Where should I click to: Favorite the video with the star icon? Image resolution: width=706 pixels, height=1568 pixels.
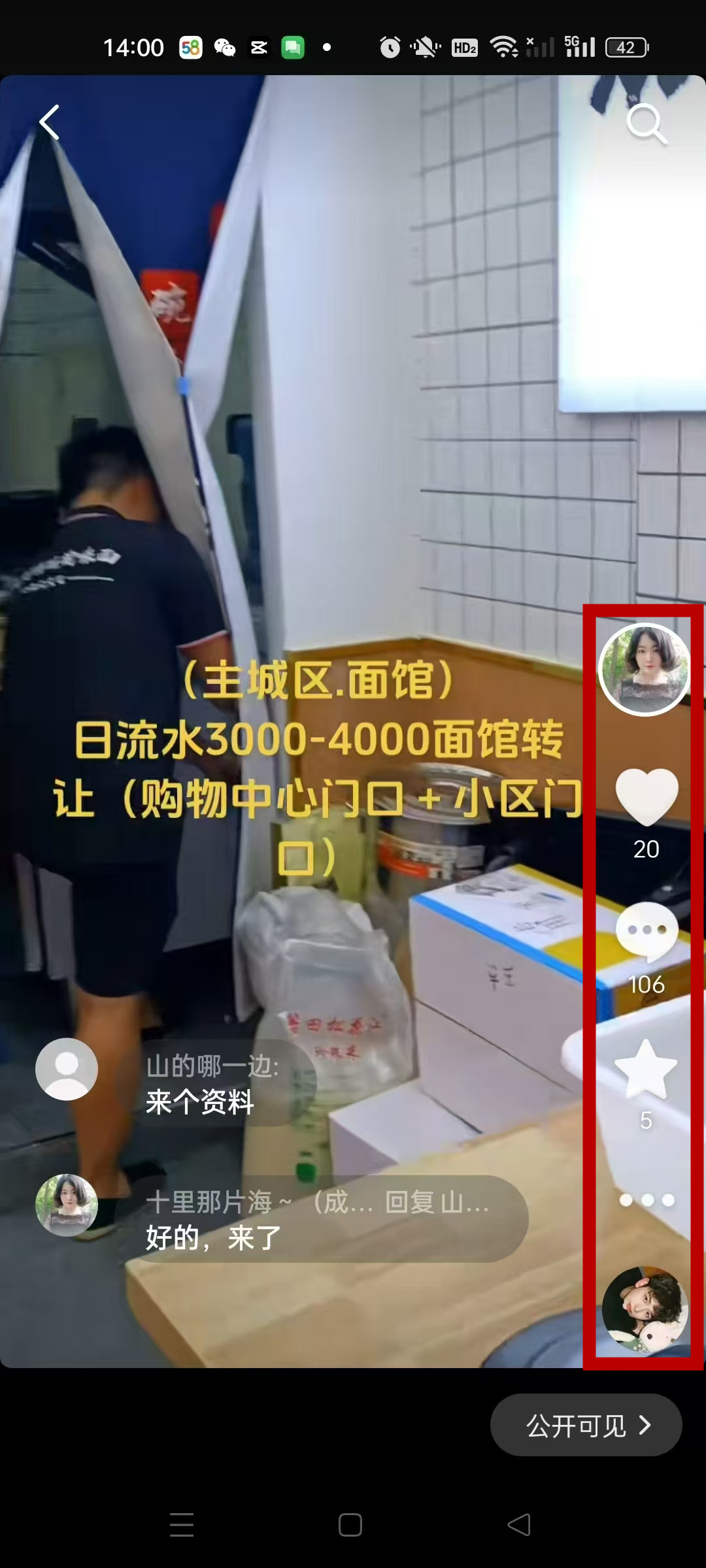point(646,1069)
